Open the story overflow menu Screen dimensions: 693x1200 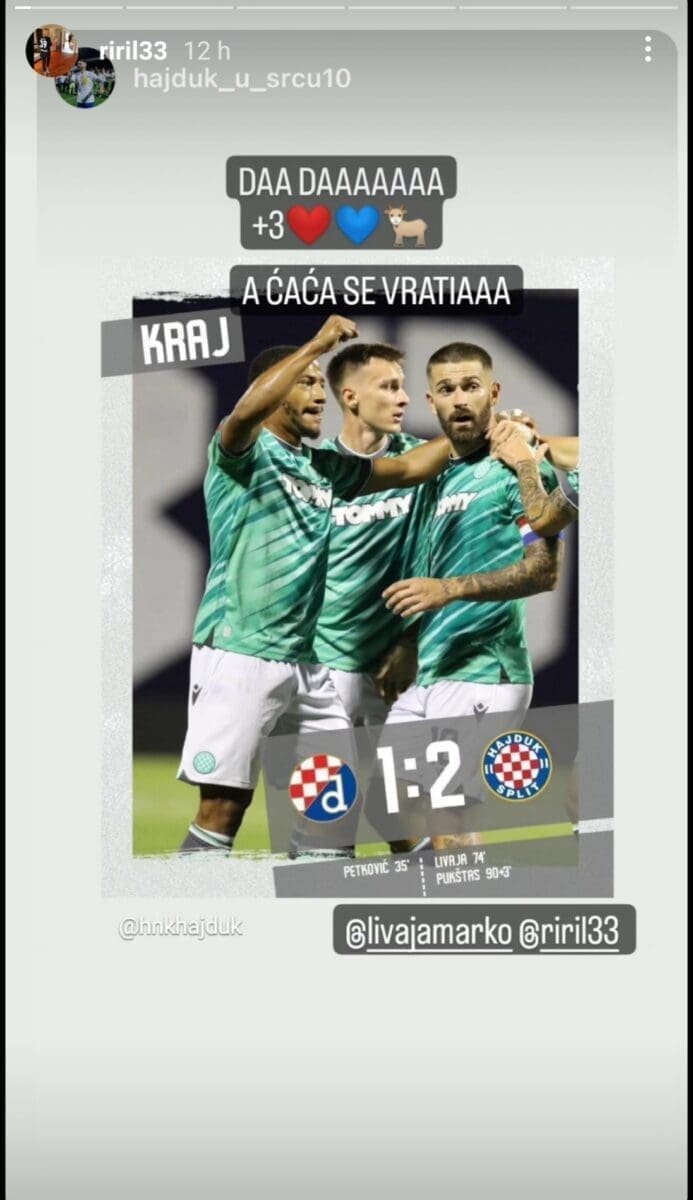pos(648,49)
